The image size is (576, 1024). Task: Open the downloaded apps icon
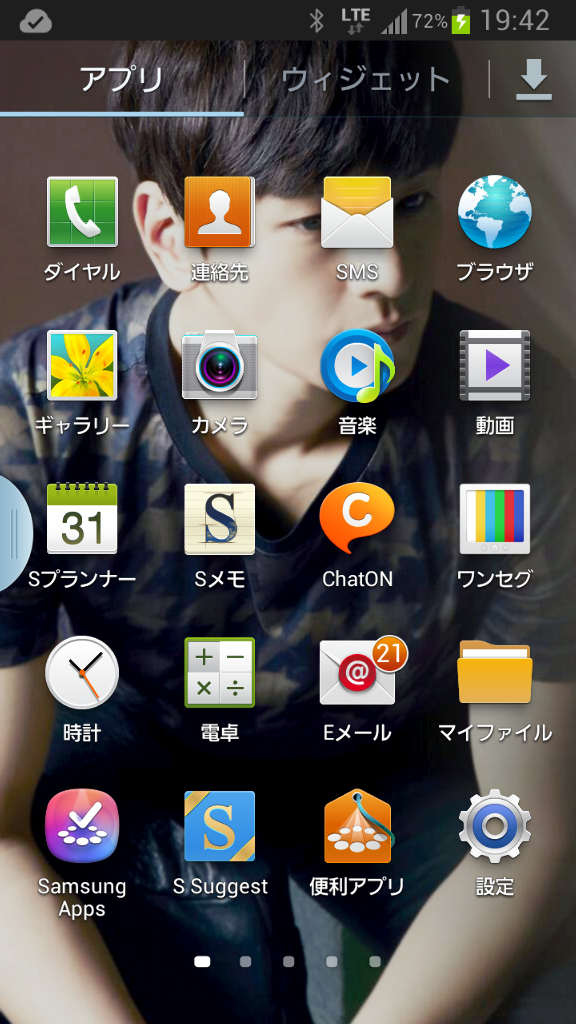coord(534,80)
